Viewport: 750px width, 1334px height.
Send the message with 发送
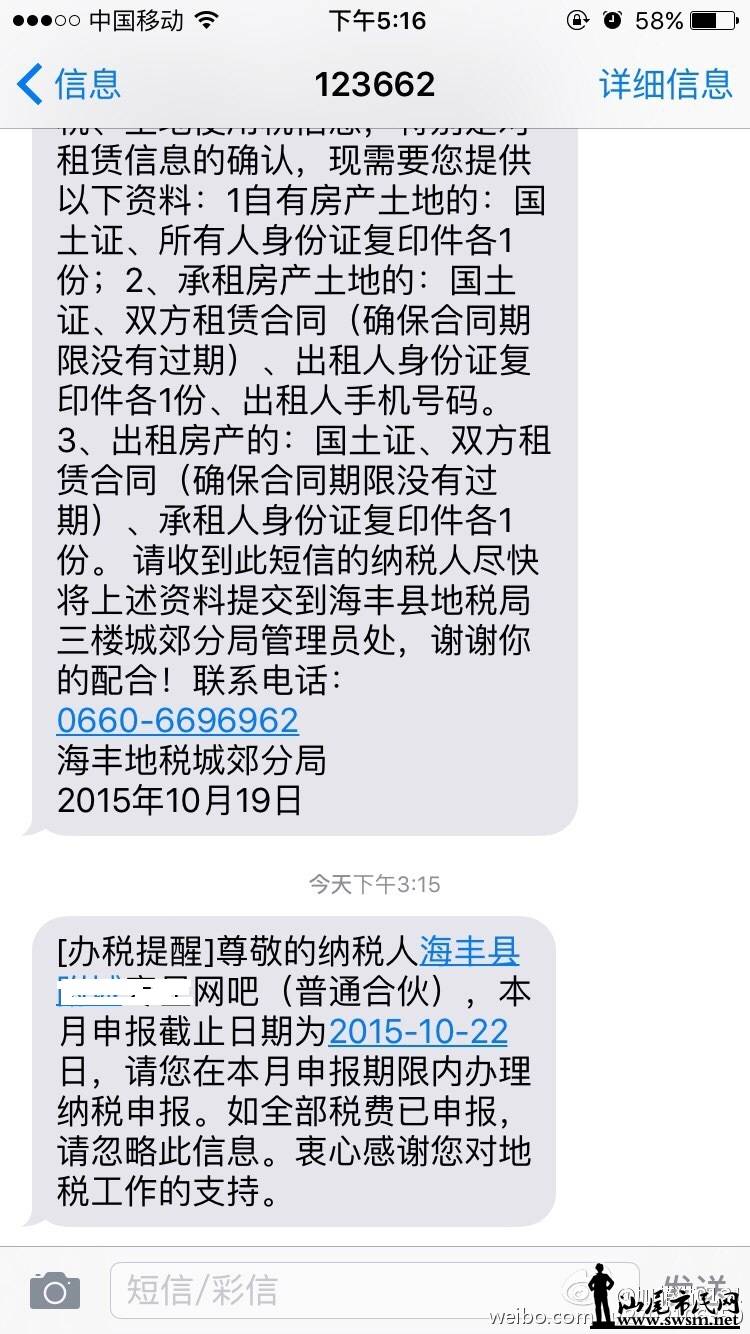tap(693, 1288)
